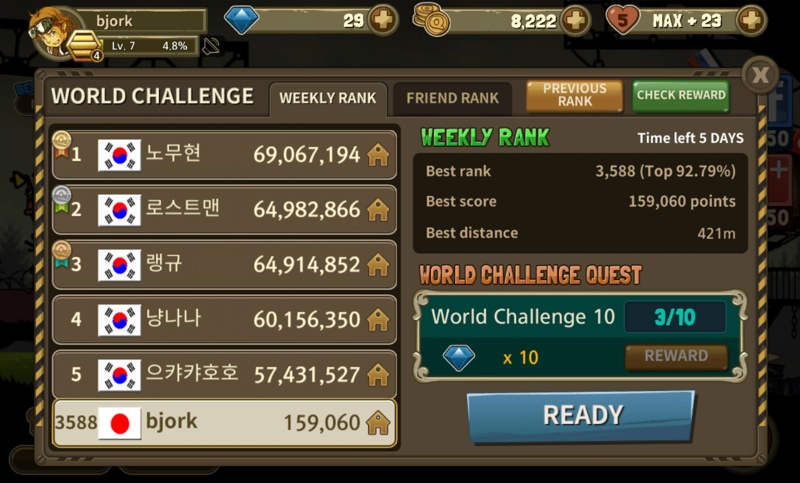Claim the World Challenge 10 Reward
The width and height of the screenshot is (800, 483).
pos(676,356)
